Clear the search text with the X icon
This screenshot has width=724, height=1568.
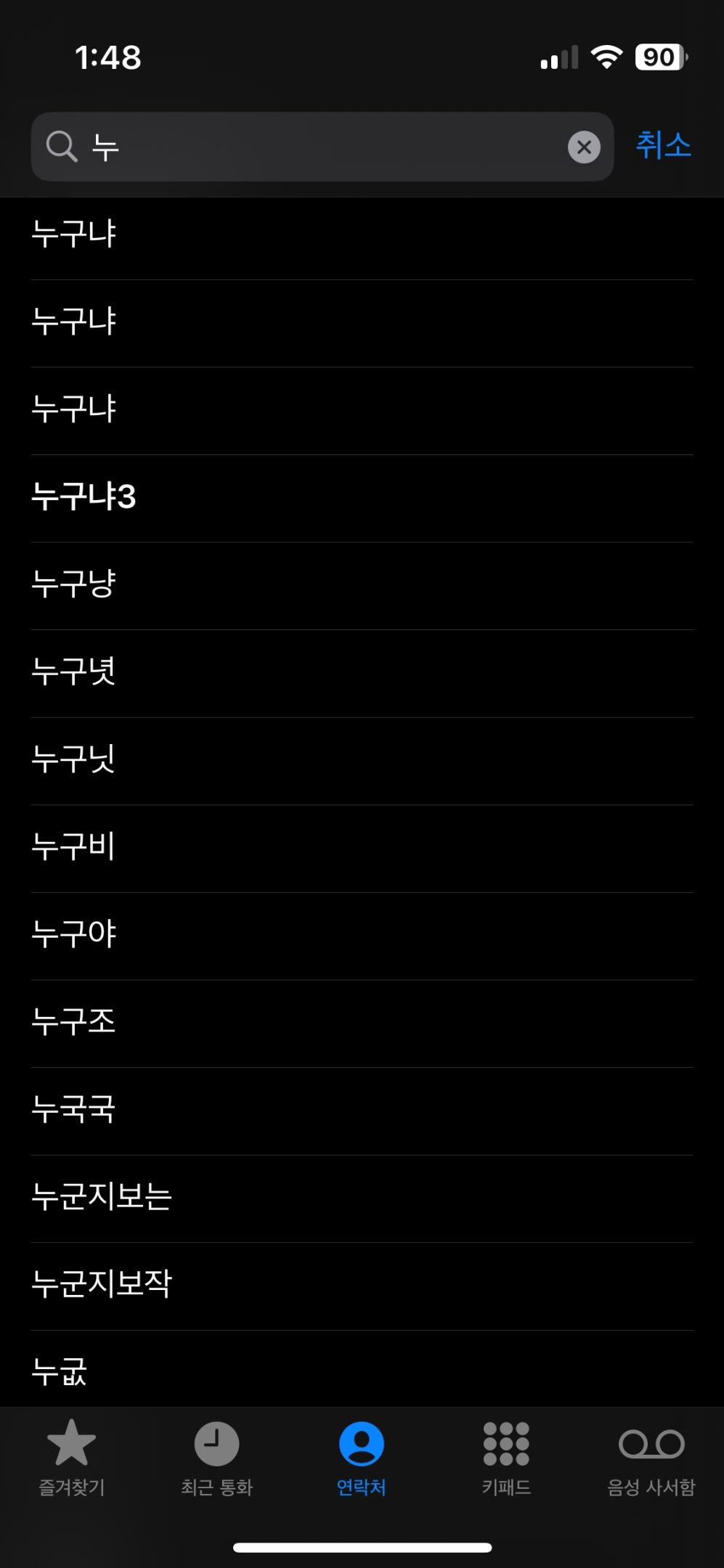click(584, 147)
